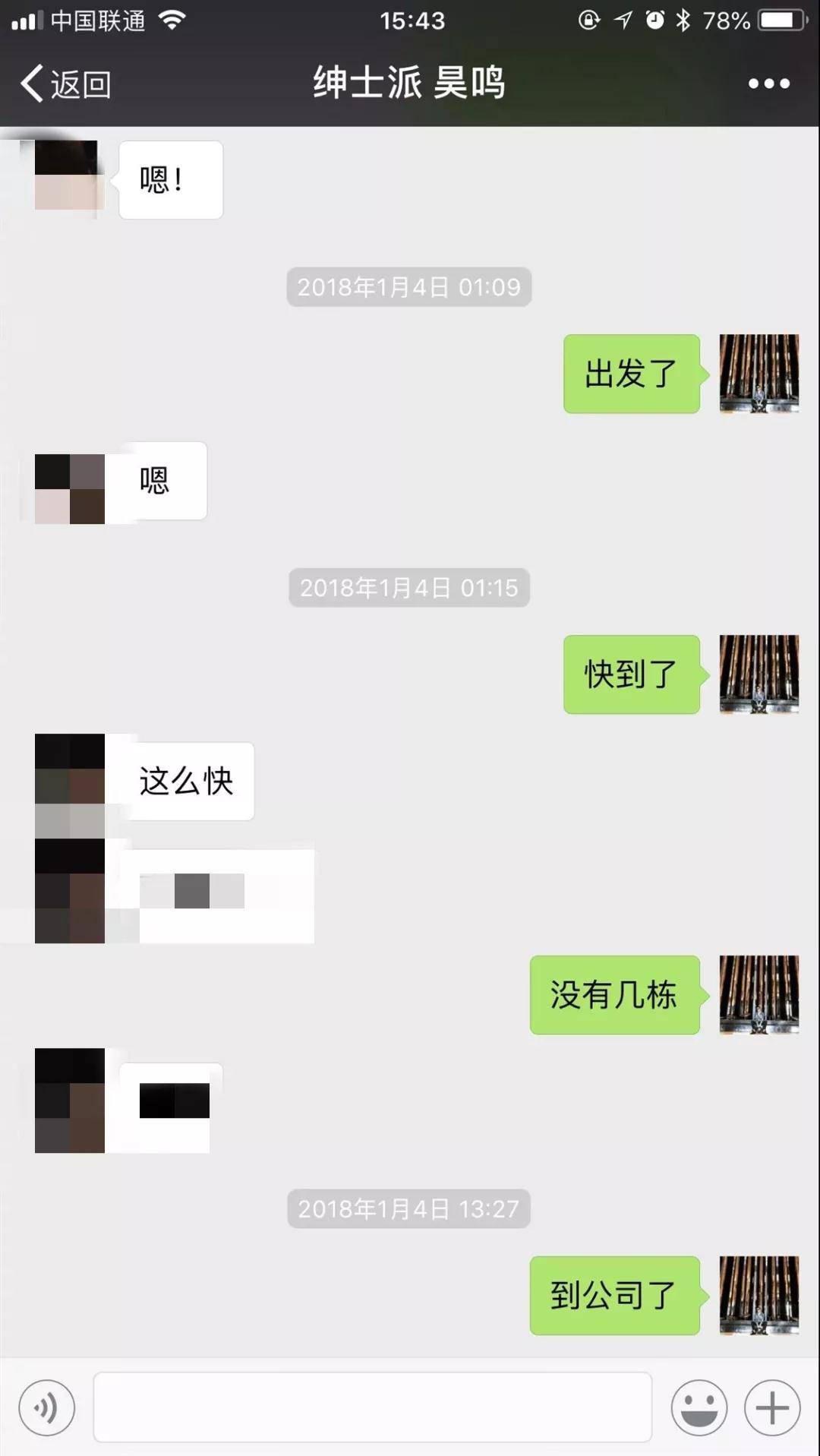820x1456 pixels.
Task: Go back using the 返回 button
Action: 66,84
